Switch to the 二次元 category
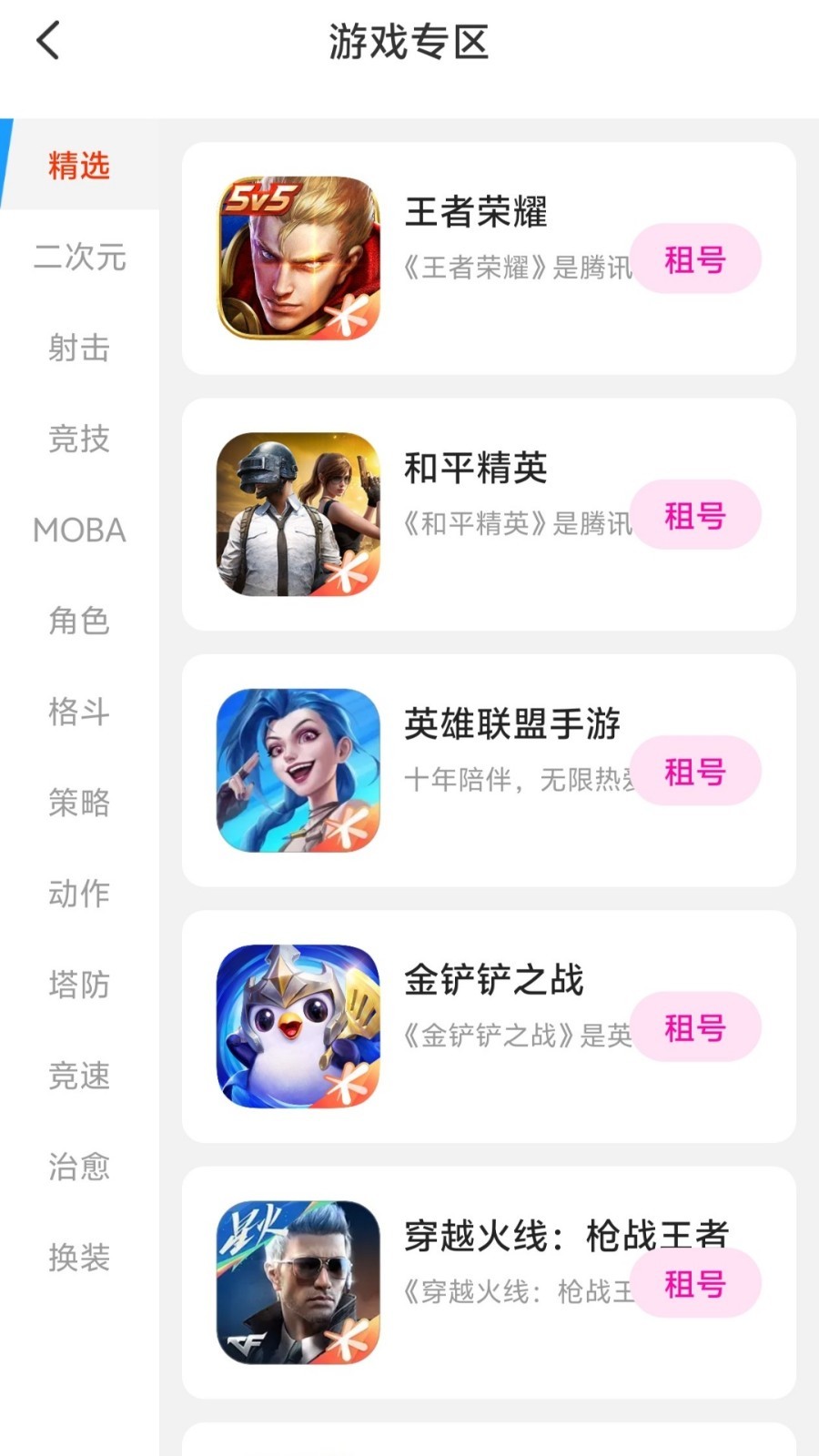Viewport: 819px width, 1456px height. point(79,257)
